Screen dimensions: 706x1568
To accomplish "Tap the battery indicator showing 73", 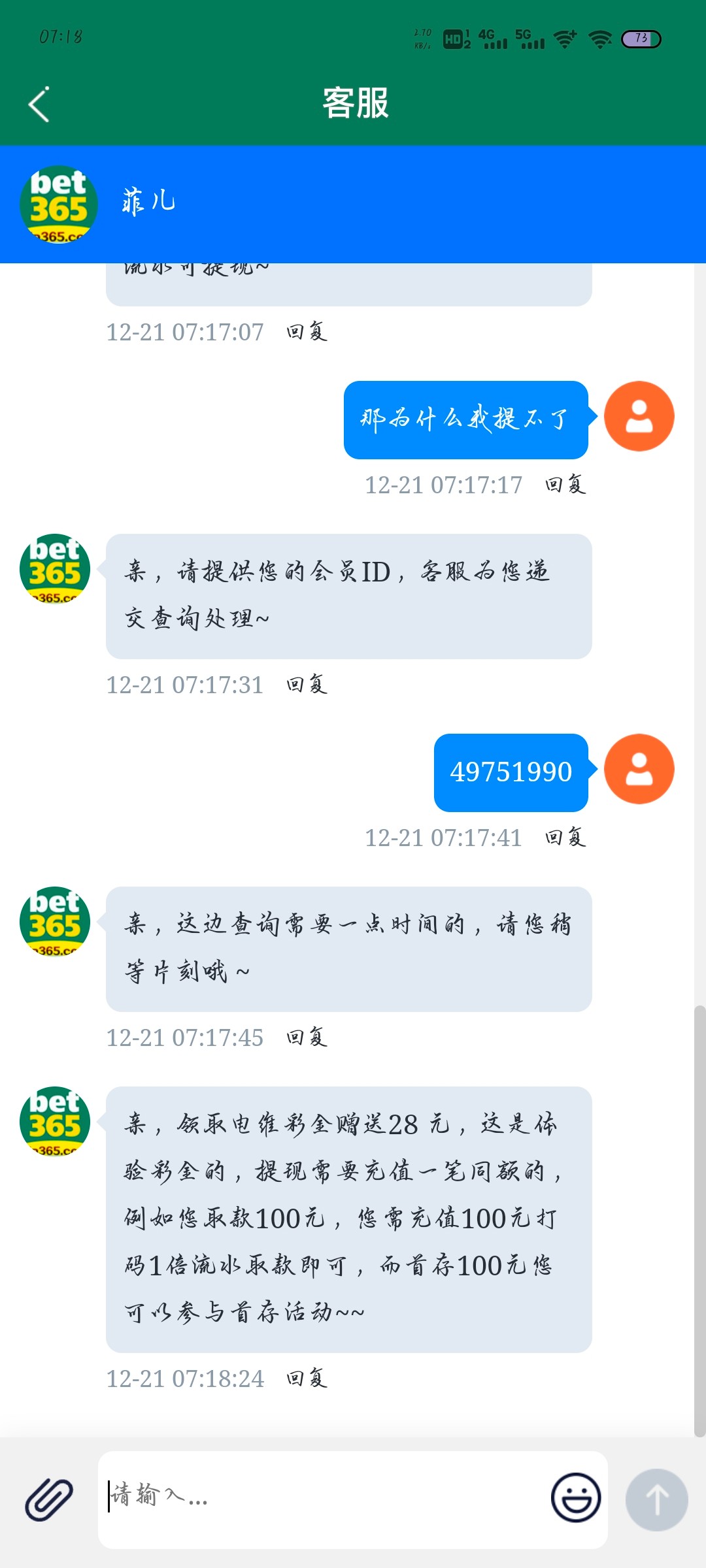I will click(641, 39).
